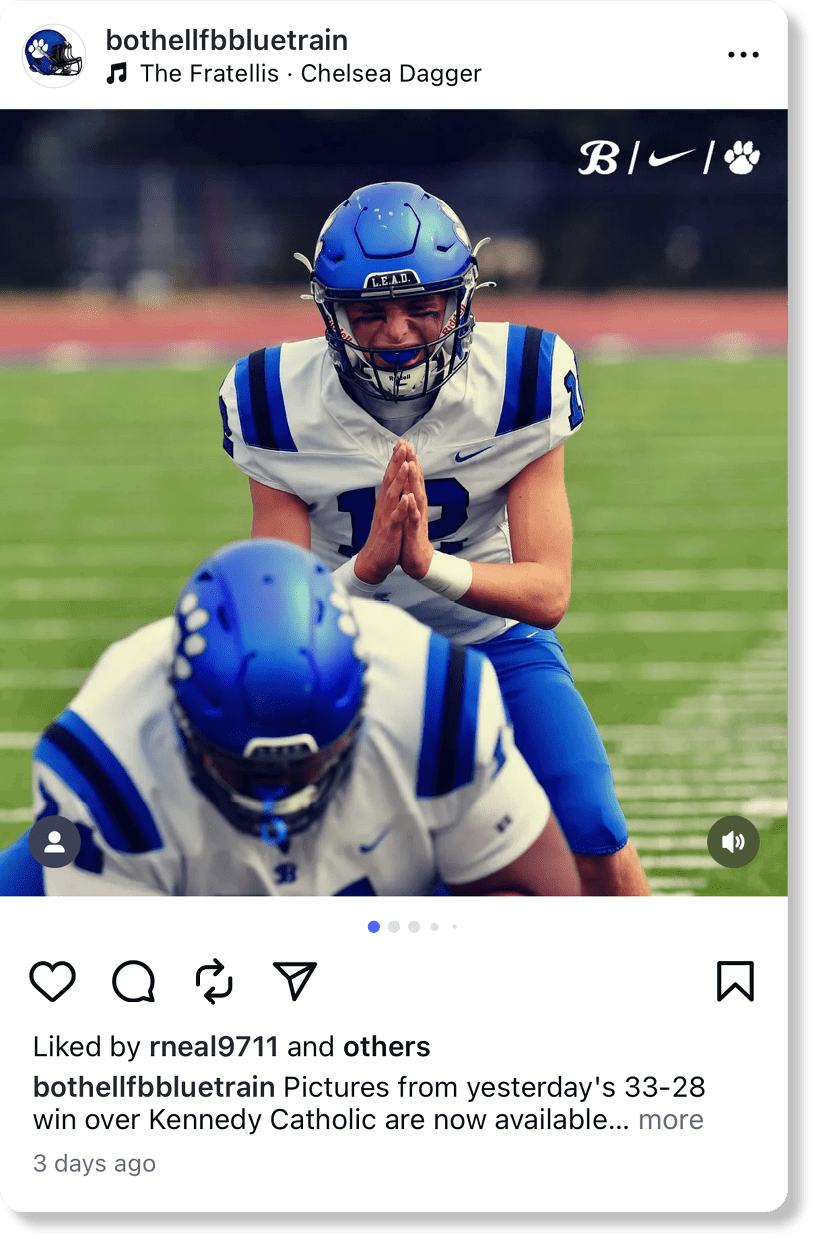View rneal9711's profile from likes
Image resolution: width=814 pixels, height=1239 pixels.
(213, 1047)
